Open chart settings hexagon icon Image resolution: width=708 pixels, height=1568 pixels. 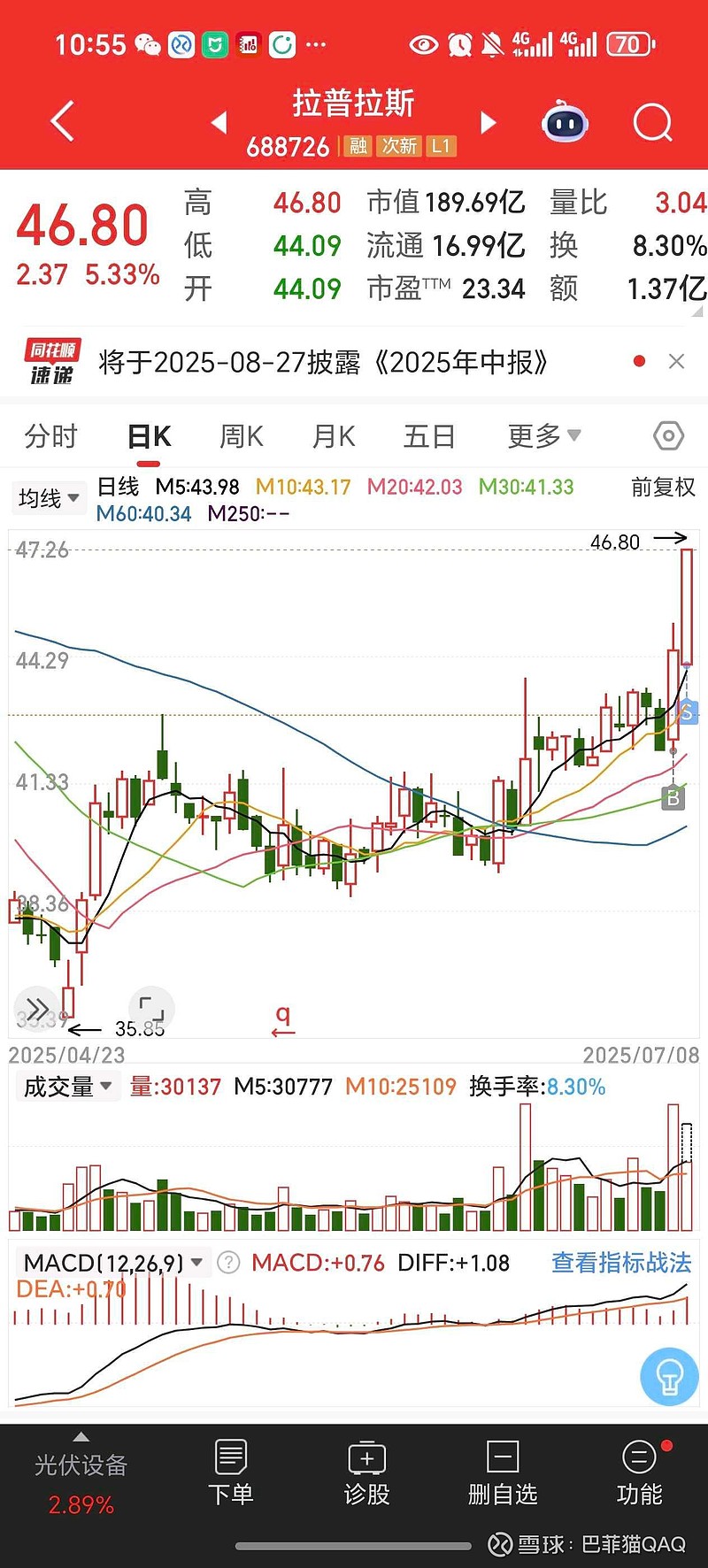(668, 435)
